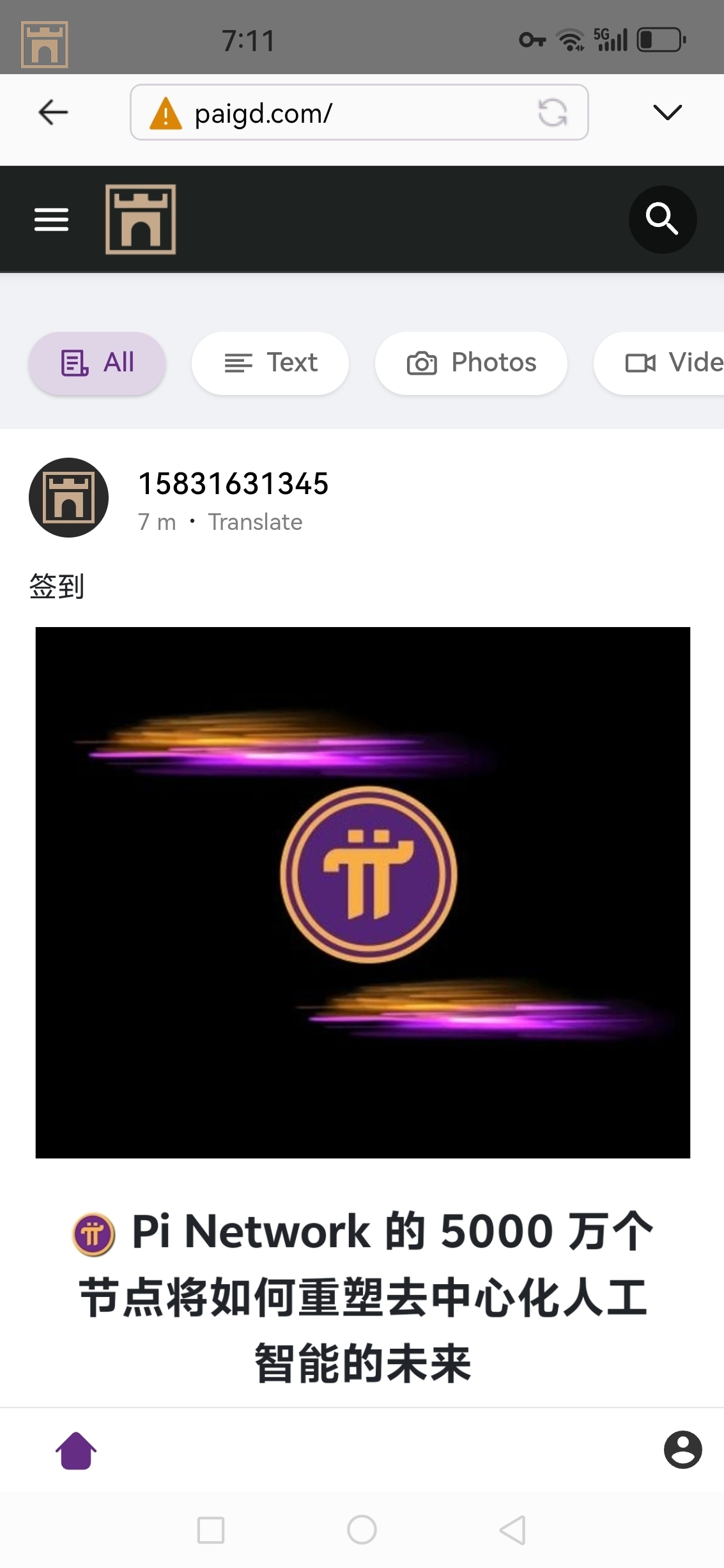
Task: Open user 15831631345's name link
Action: (x=233, y=483)
